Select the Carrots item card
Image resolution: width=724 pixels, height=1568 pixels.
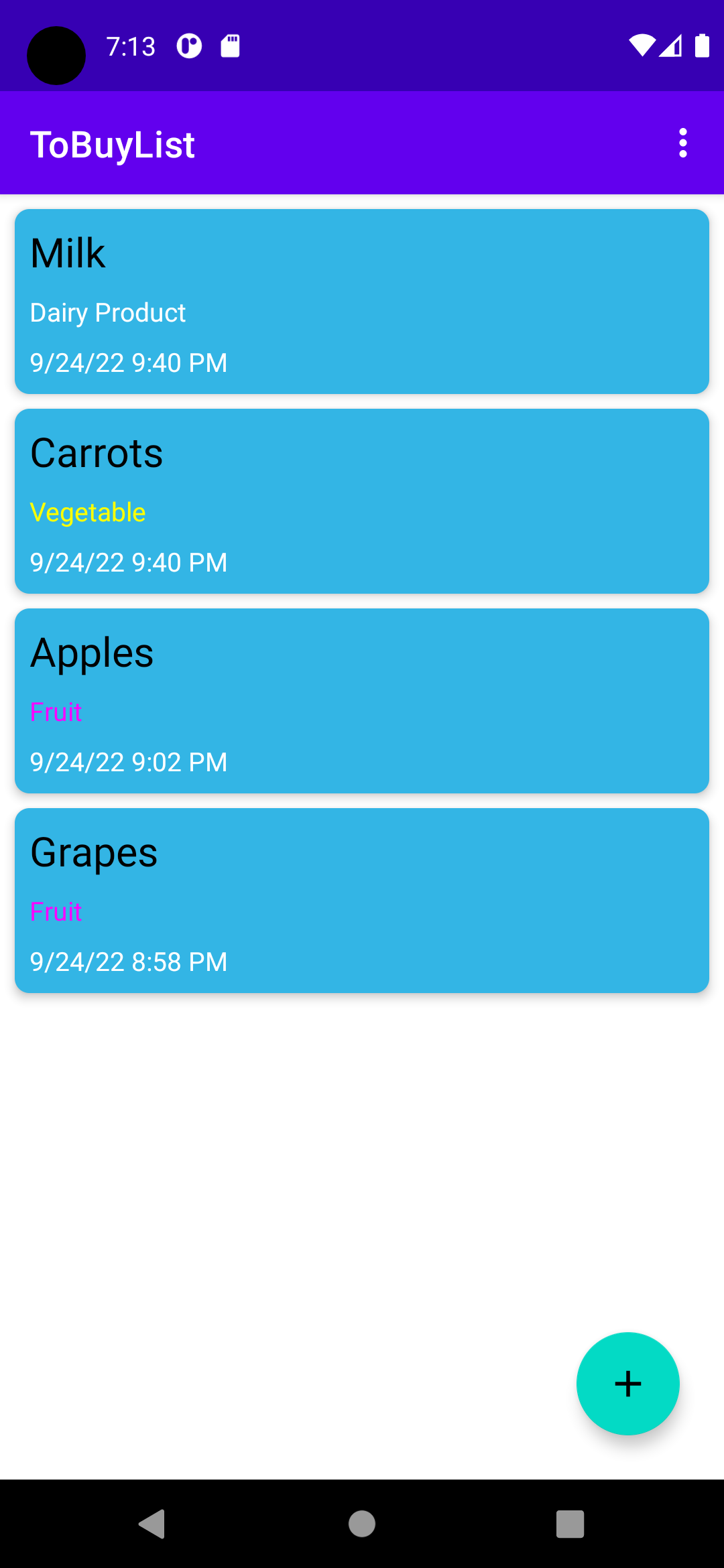pyautogui.click(x=362, y=501)
